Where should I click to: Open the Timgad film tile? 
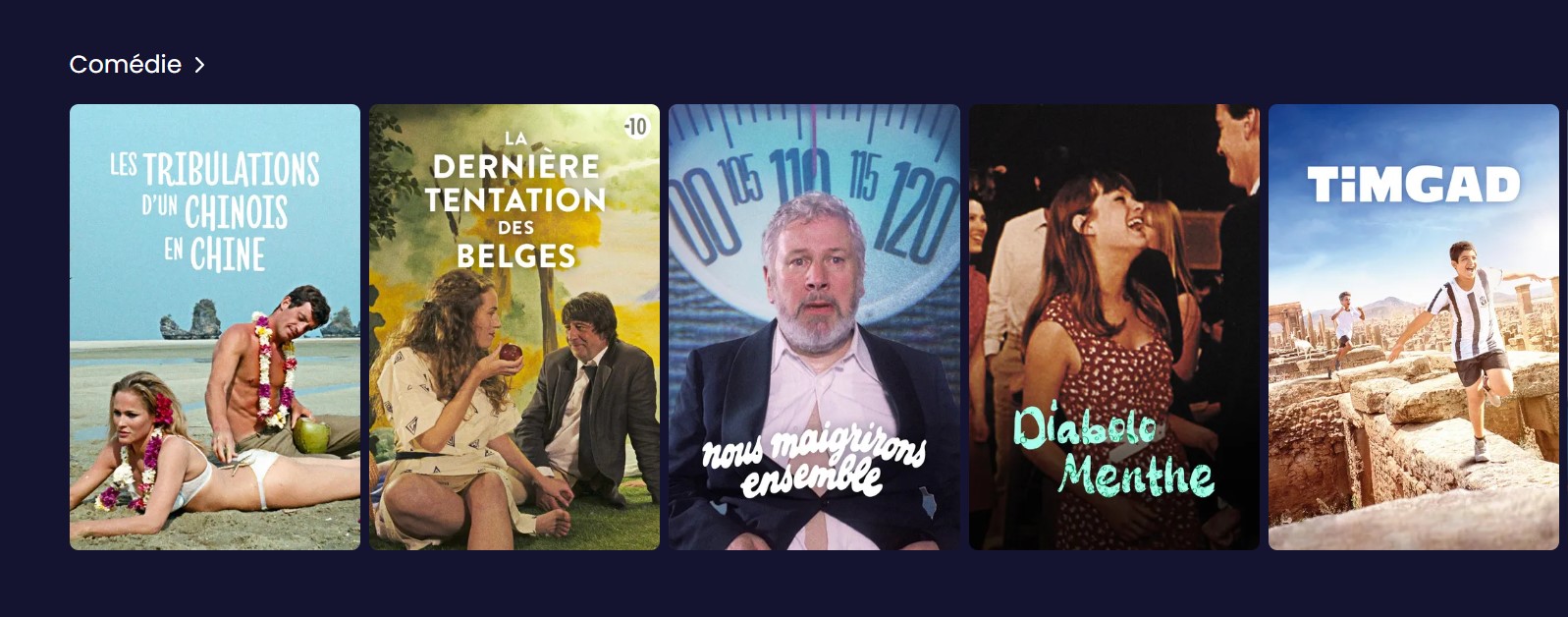1413,327
